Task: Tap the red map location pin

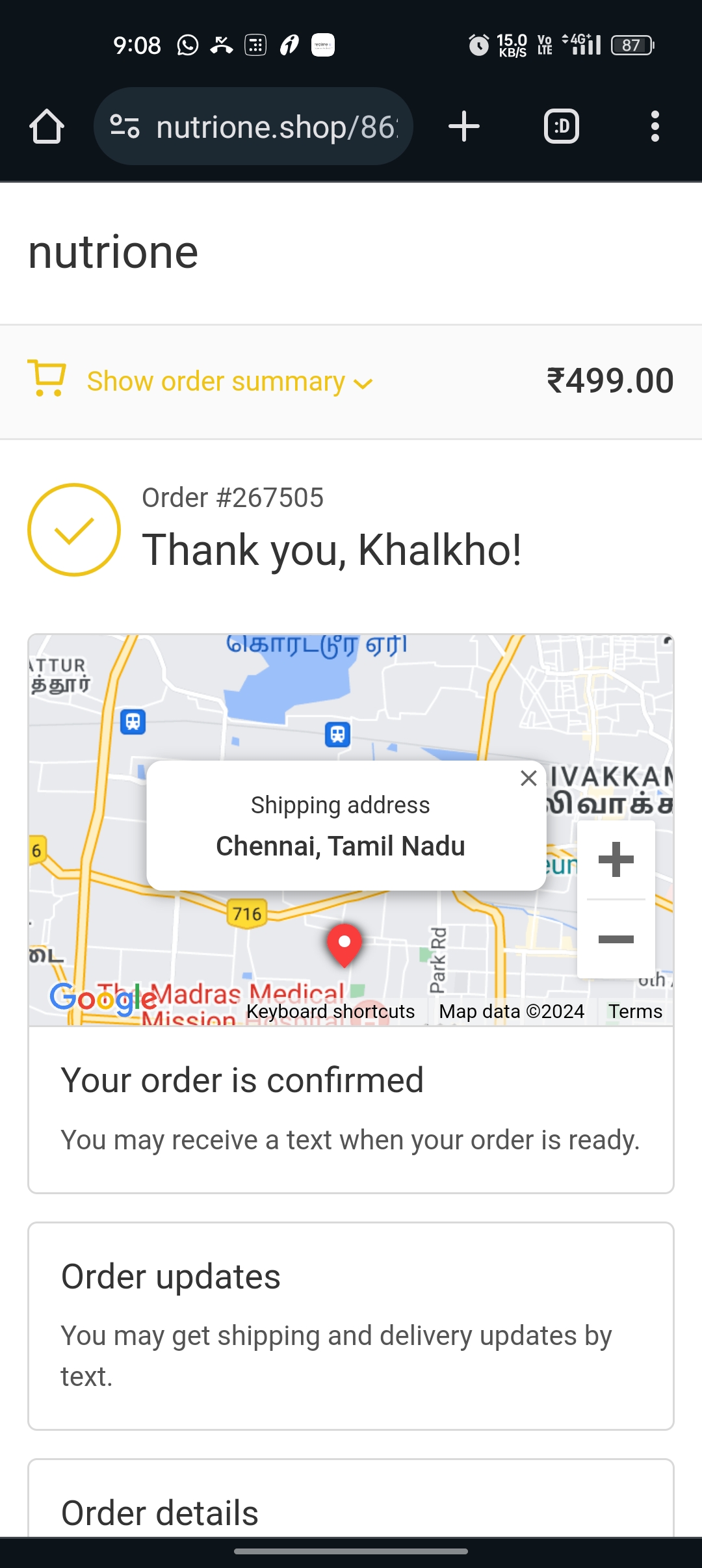Action: click(344, 944)
